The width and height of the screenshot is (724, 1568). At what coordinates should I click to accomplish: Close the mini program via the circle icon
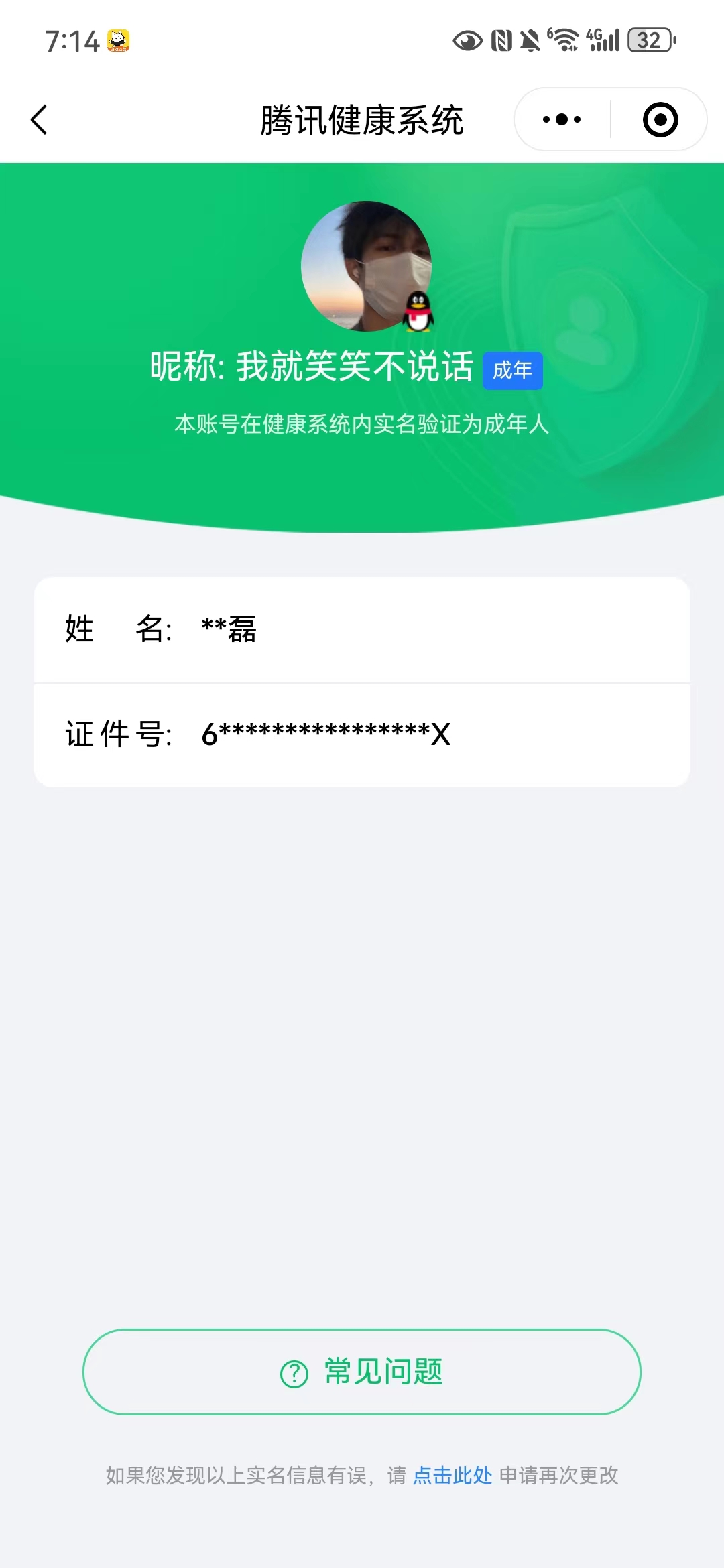pos(660,120)
